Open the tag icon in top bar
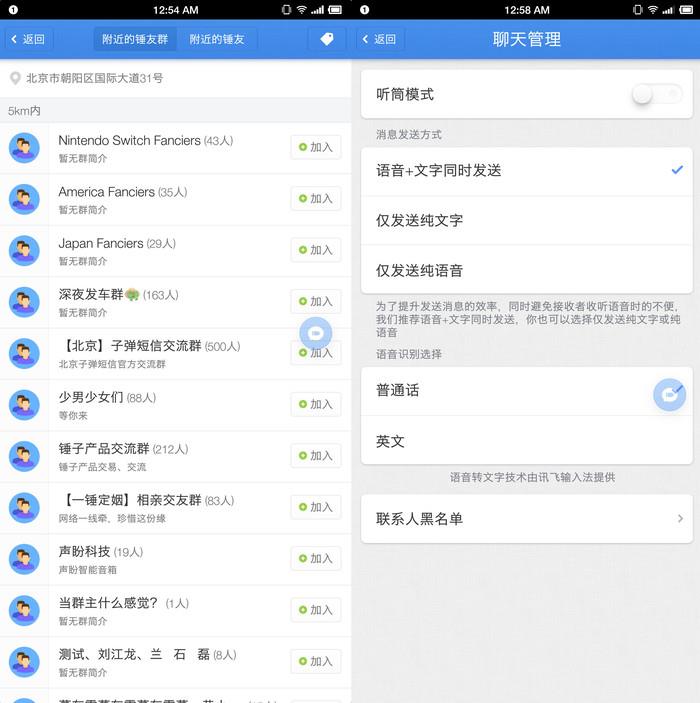Screen dimensions: 700x703 point(326,39)
